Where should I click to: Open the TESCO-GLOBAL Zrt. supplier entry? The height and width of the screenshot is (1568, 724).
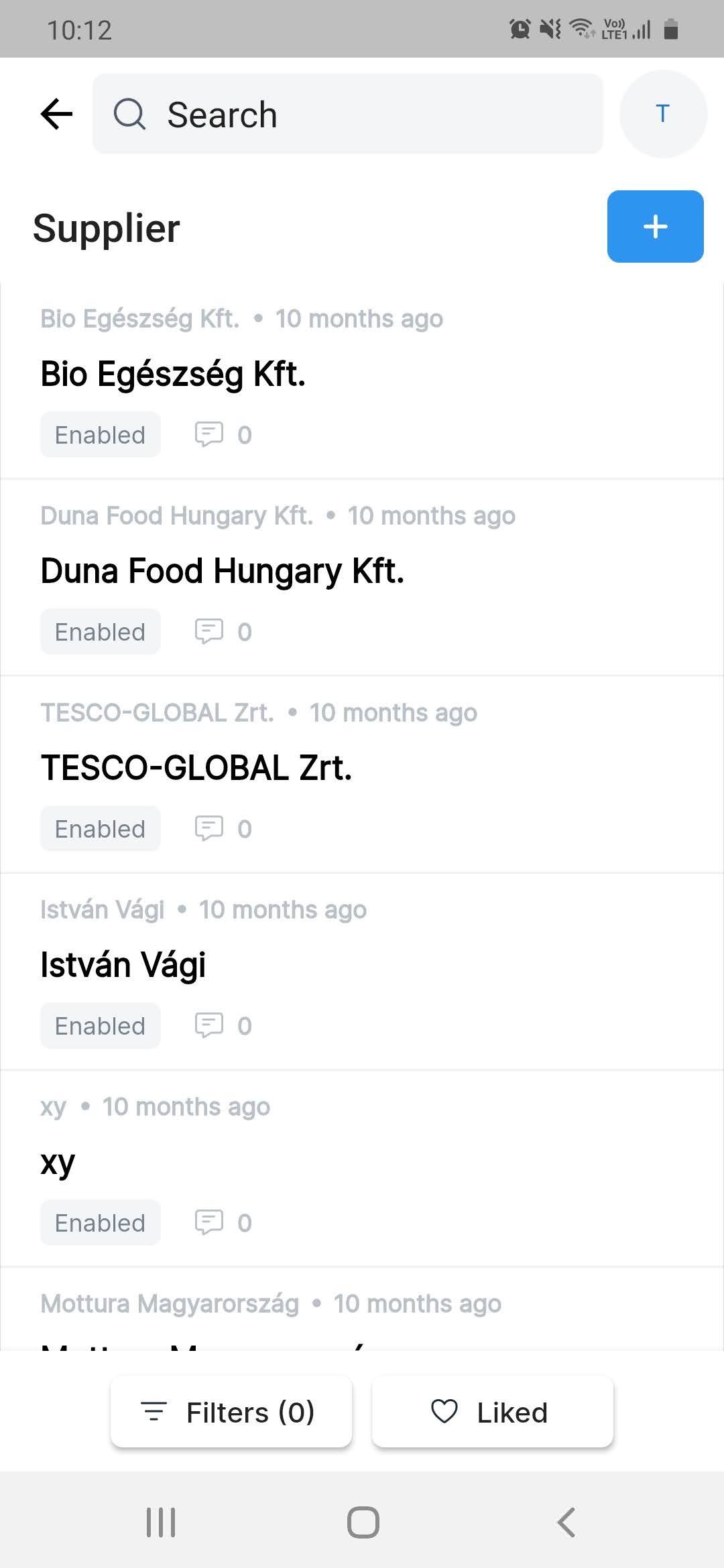tap(197, 769)
